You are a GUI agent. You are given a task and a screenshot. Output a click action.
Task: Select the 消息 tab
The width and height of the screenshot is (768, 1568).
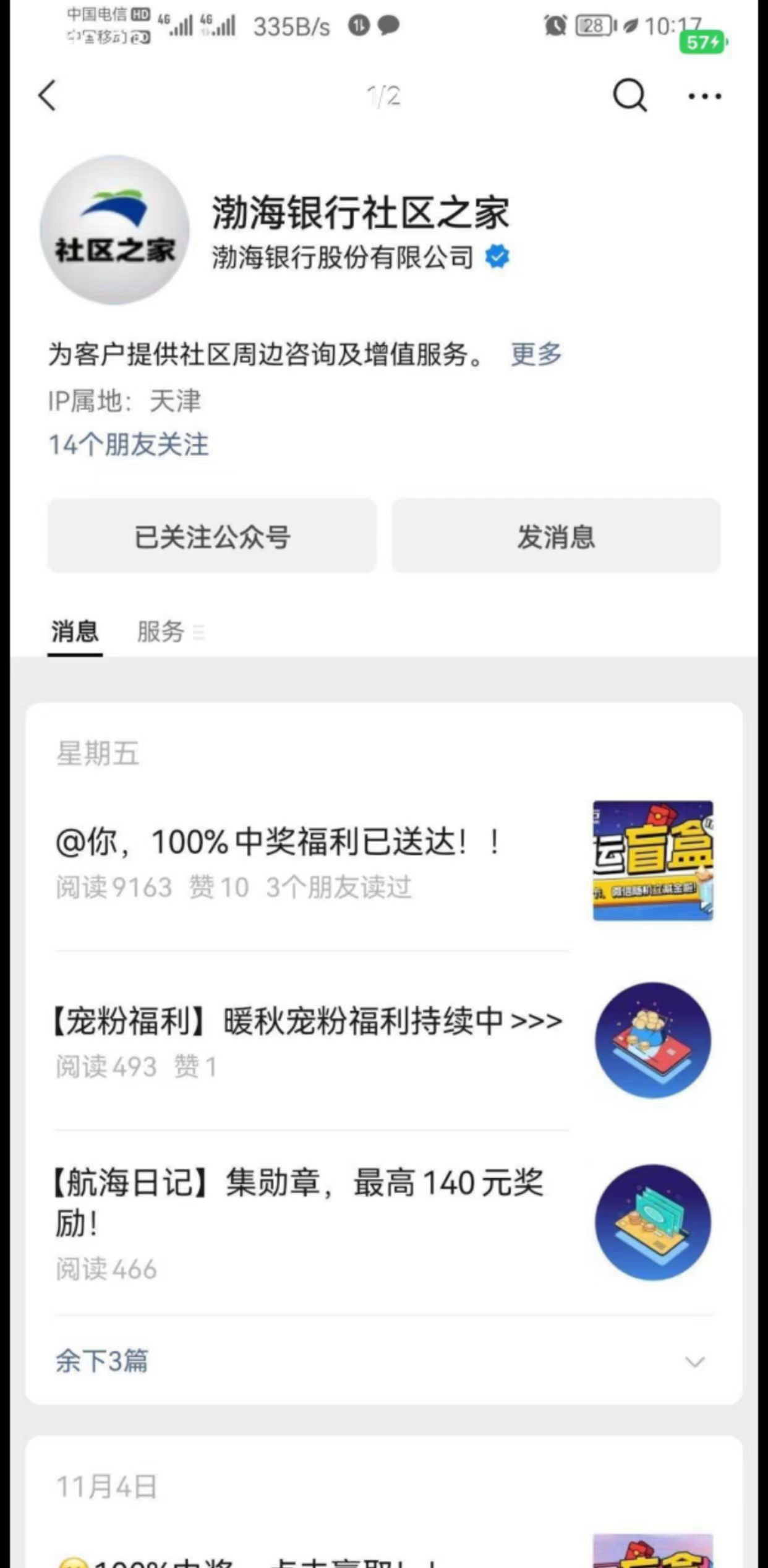[75, 632]
